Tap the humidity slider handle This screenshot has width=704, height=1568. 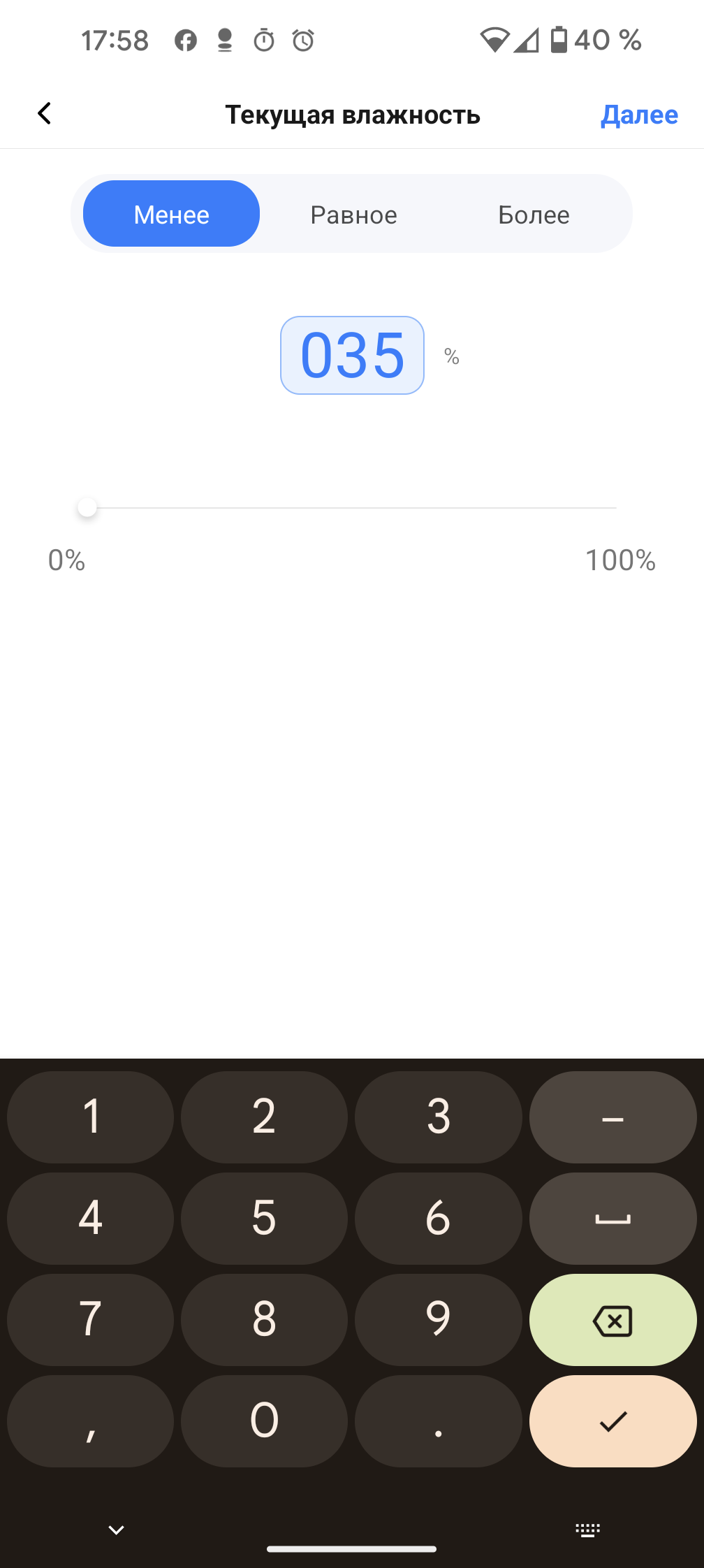click(87, 508)
